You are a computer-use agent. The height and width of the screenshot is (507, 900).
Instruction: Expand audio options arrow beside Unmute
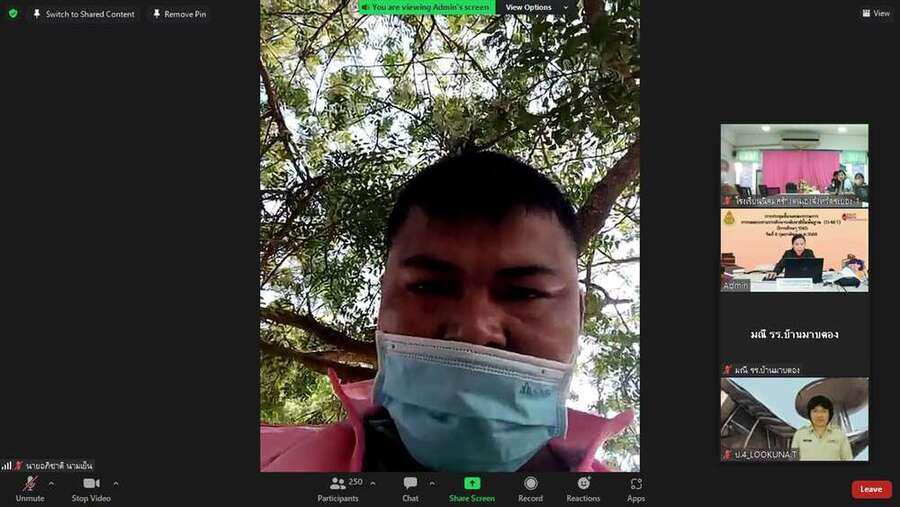pos(51,483)
